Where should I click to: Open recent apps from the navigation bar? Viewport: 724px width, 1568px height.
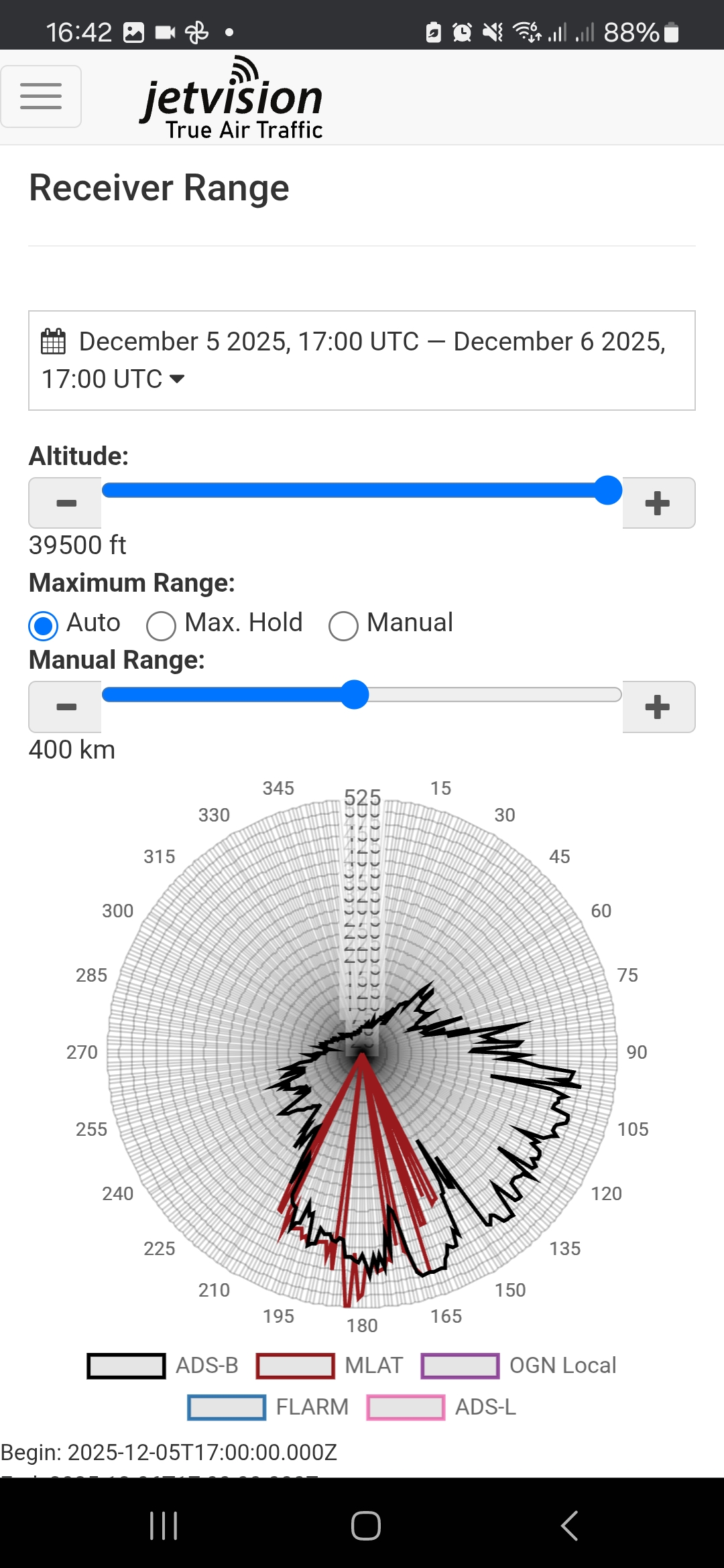(x=164, y=1526)
